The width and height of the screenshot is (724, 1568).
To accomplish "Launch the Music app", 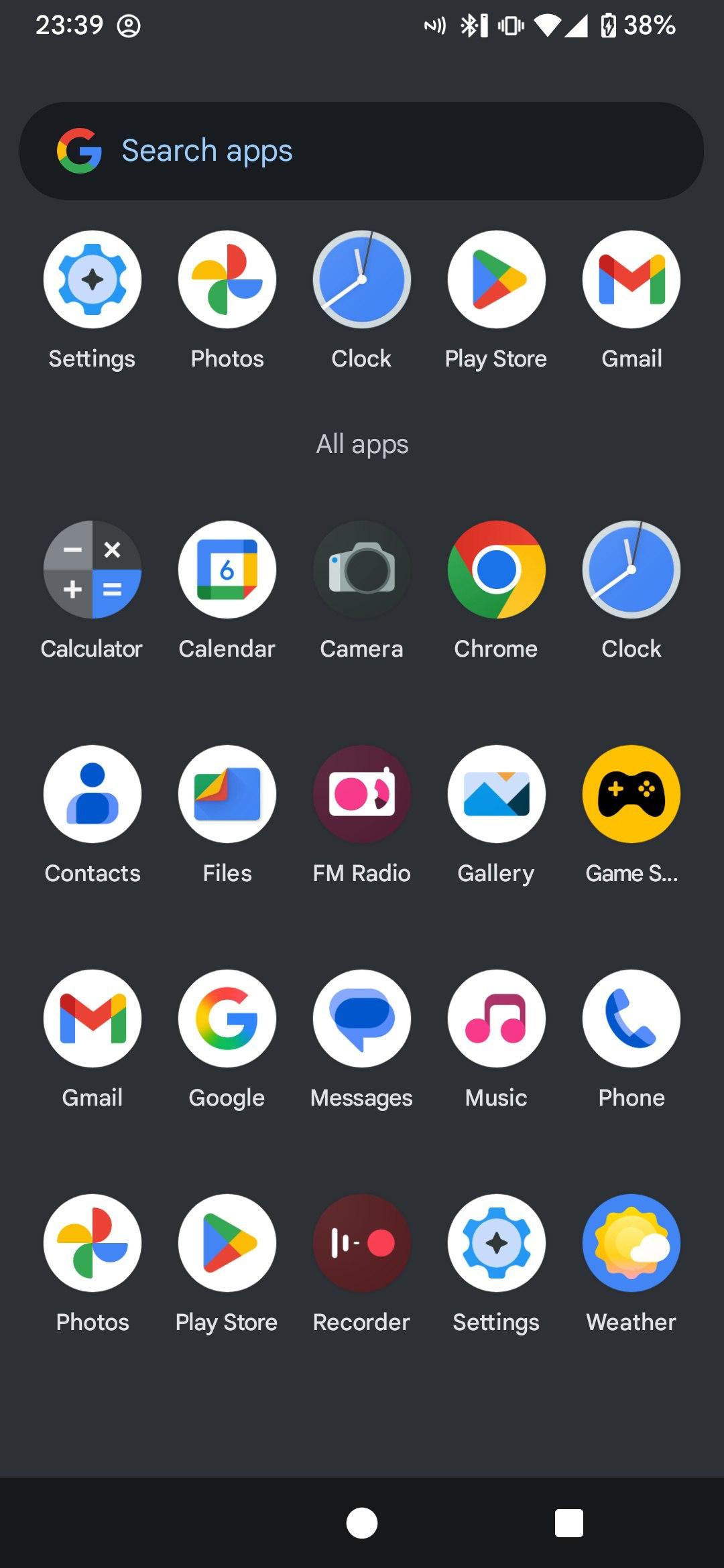I will coord(497,1019).
